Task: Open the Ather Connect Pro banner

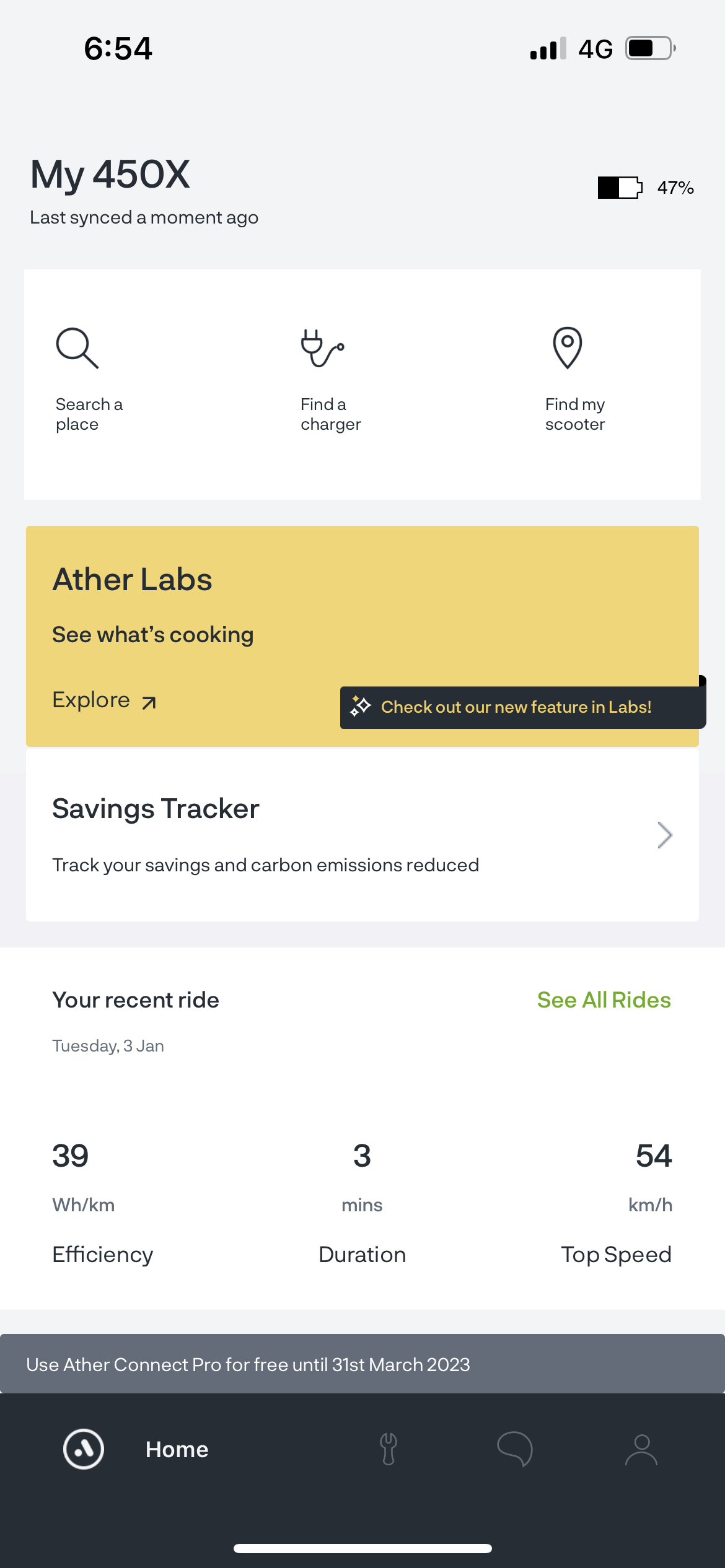Action: pyautogui.click(x=362, y=1364)
